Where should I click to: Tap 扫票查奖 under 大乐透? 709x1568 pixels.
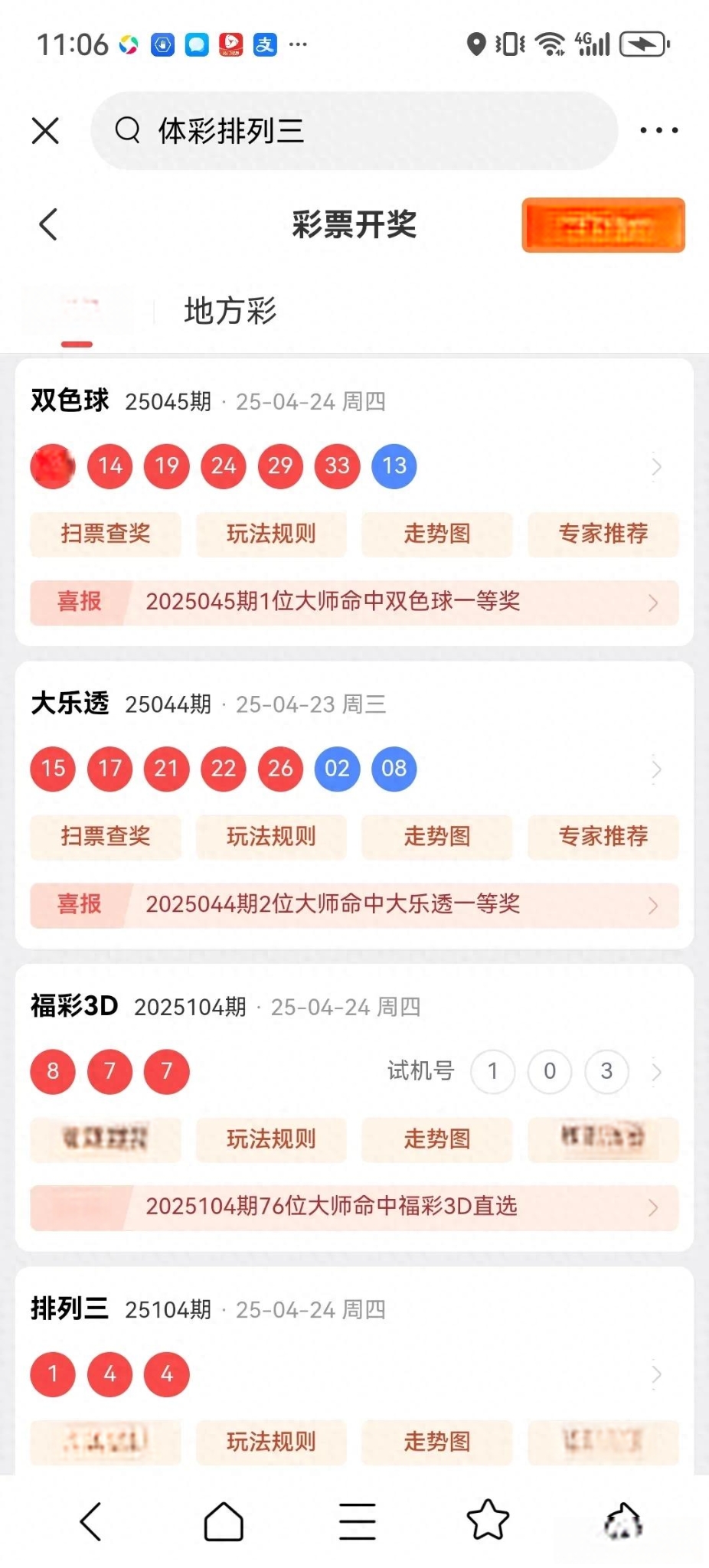(x=106, y=836)
